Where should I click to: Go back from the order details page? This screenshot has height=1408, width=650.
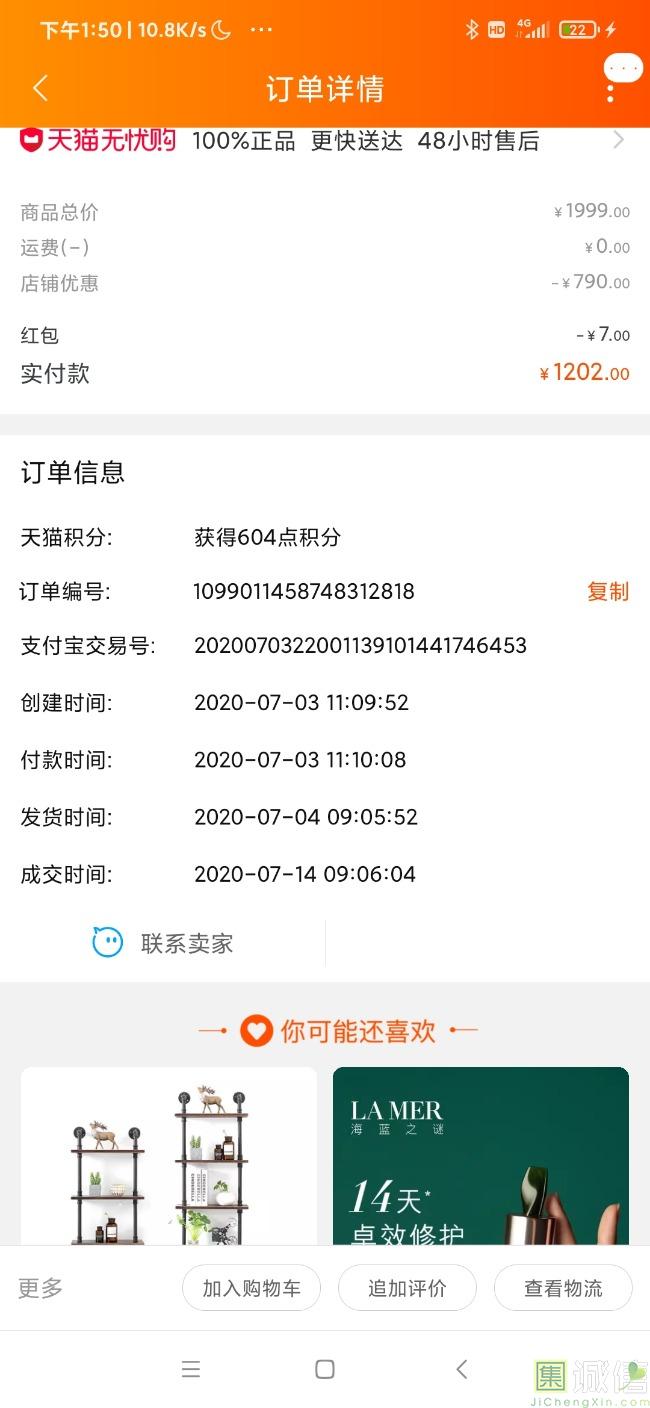coord(40,88)
